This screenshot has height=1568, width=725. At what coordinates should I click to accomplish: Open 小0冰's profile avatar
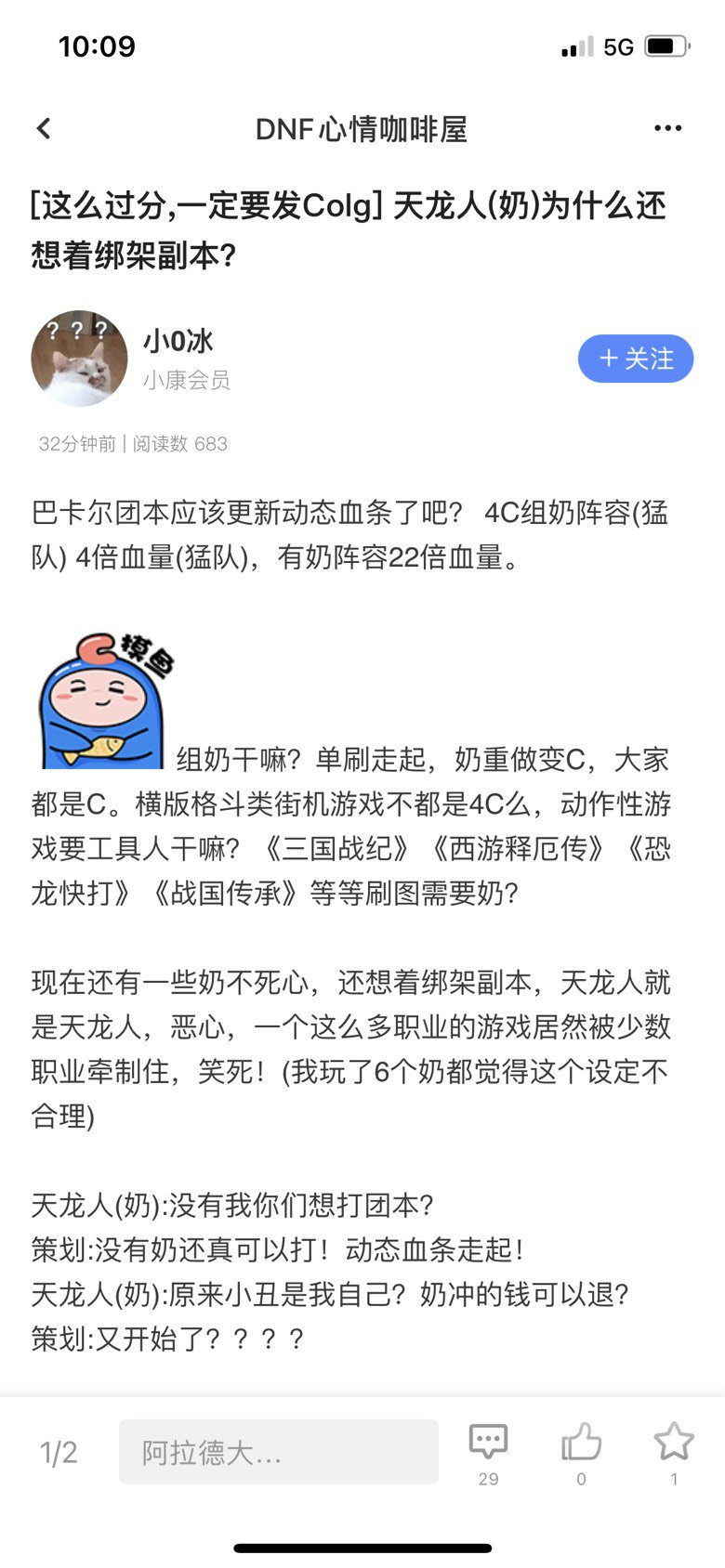tap(79, 359)
